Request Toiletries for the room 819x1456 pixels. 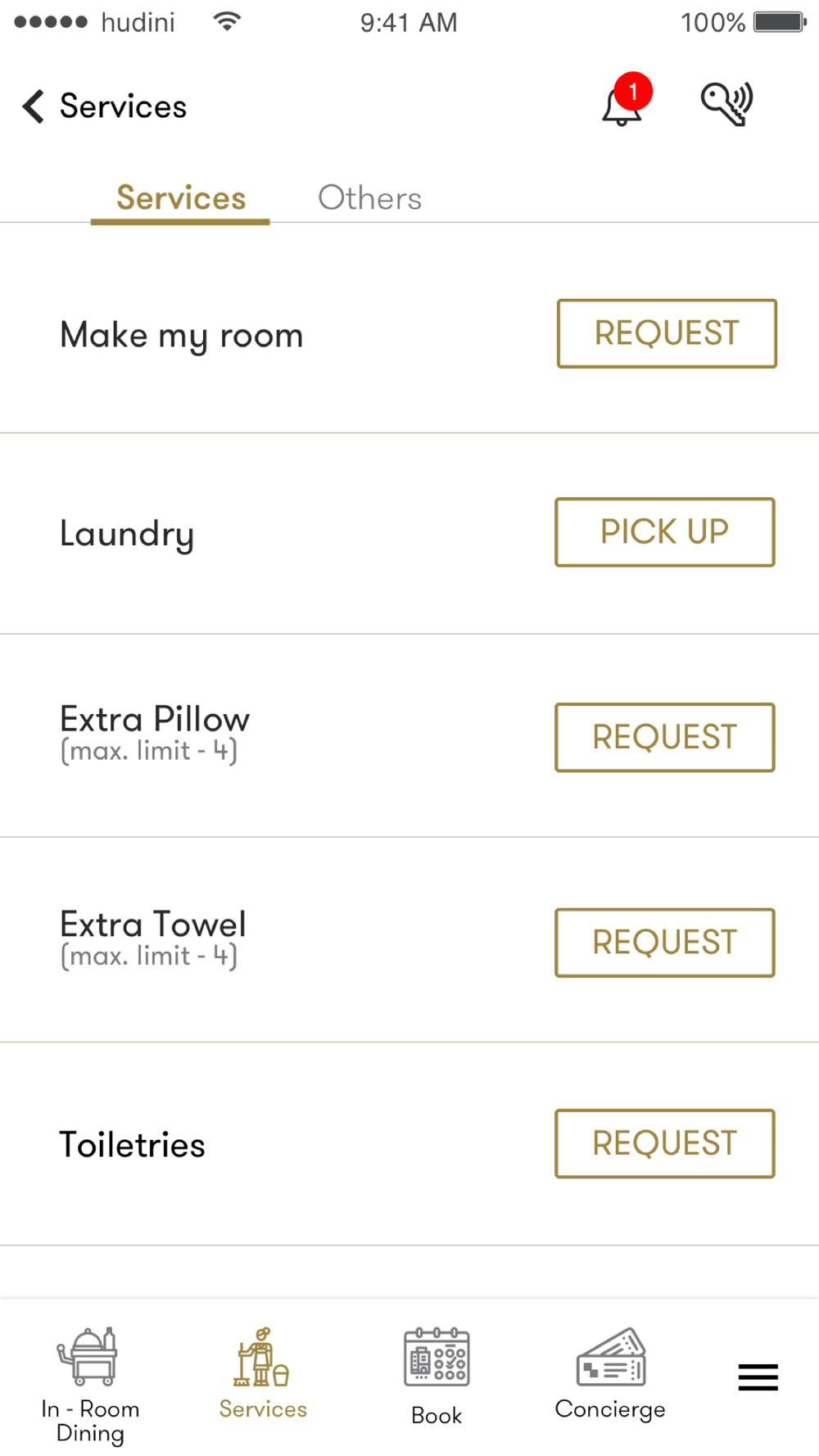tap(664, 1144)
